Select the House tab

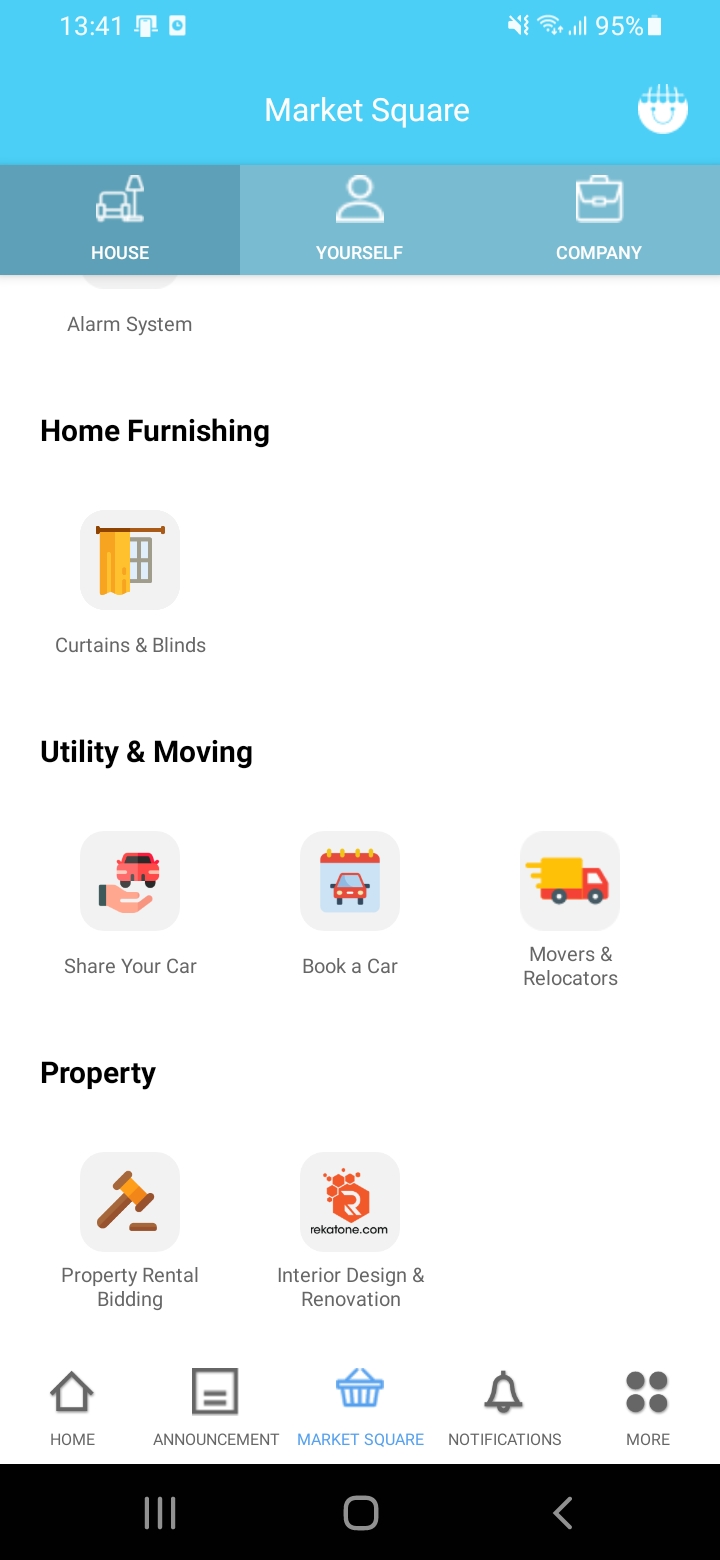120,220
